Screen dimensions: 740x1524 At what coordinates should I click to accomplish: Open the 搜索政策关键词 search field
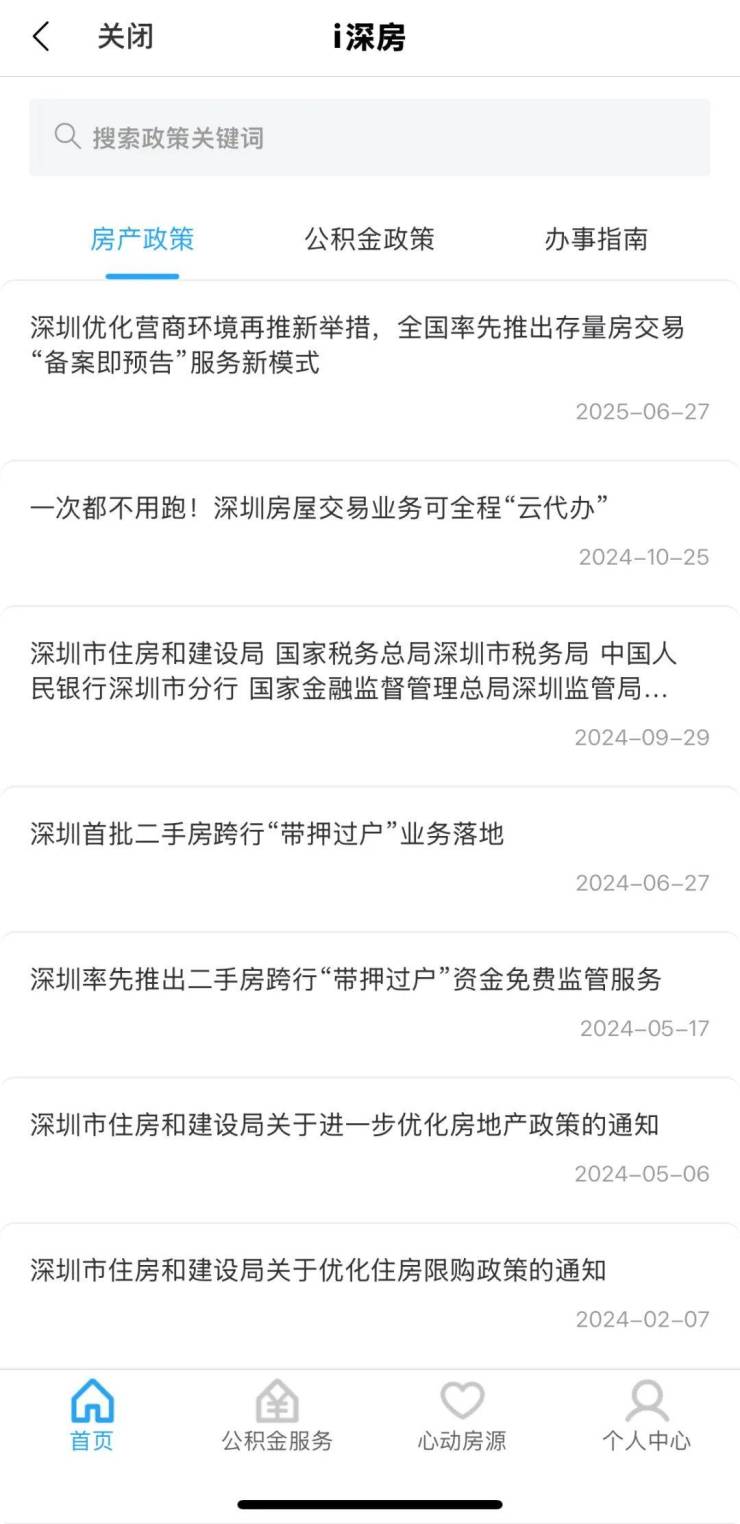pos(369,138)
